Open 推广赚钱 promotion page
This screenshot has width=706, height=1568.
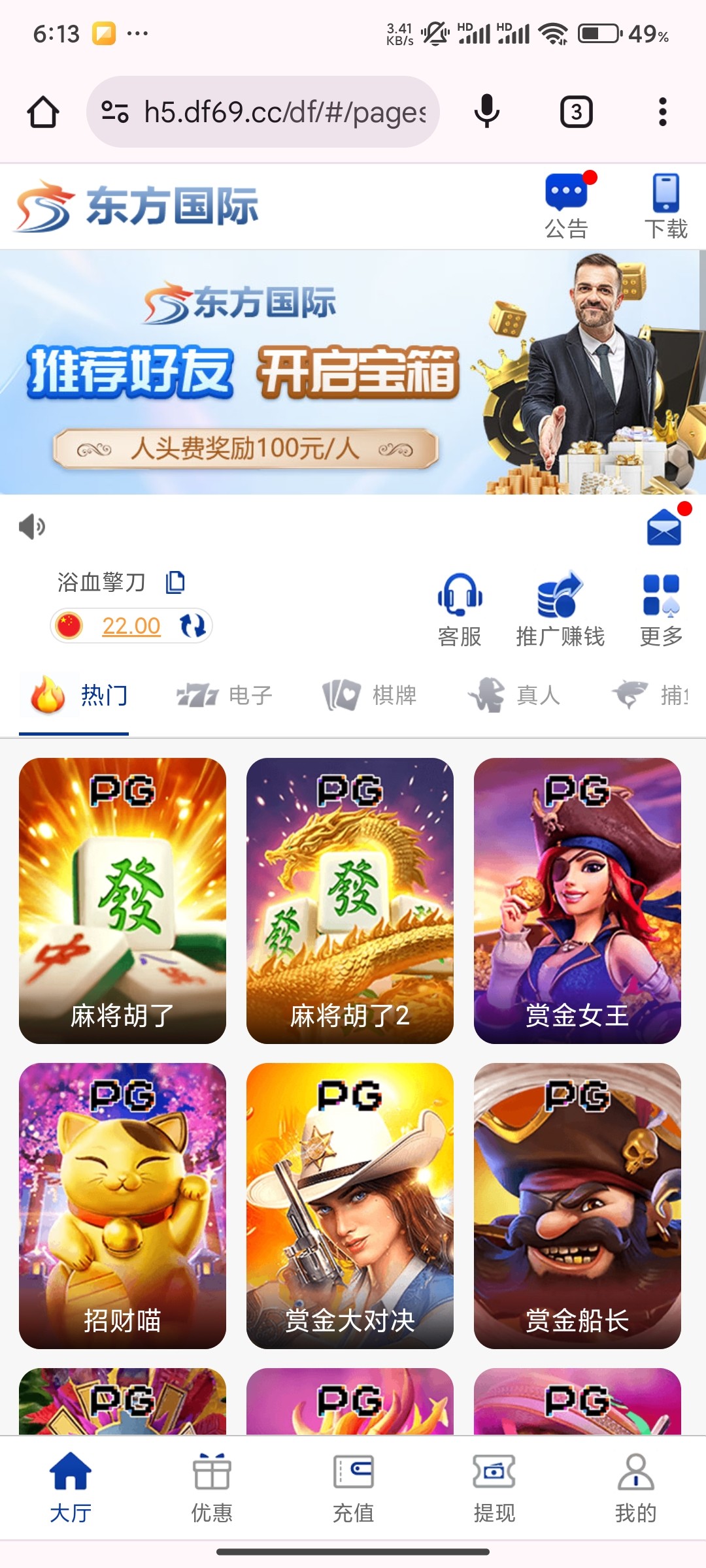pyautogui.click(x=560, y=610)
